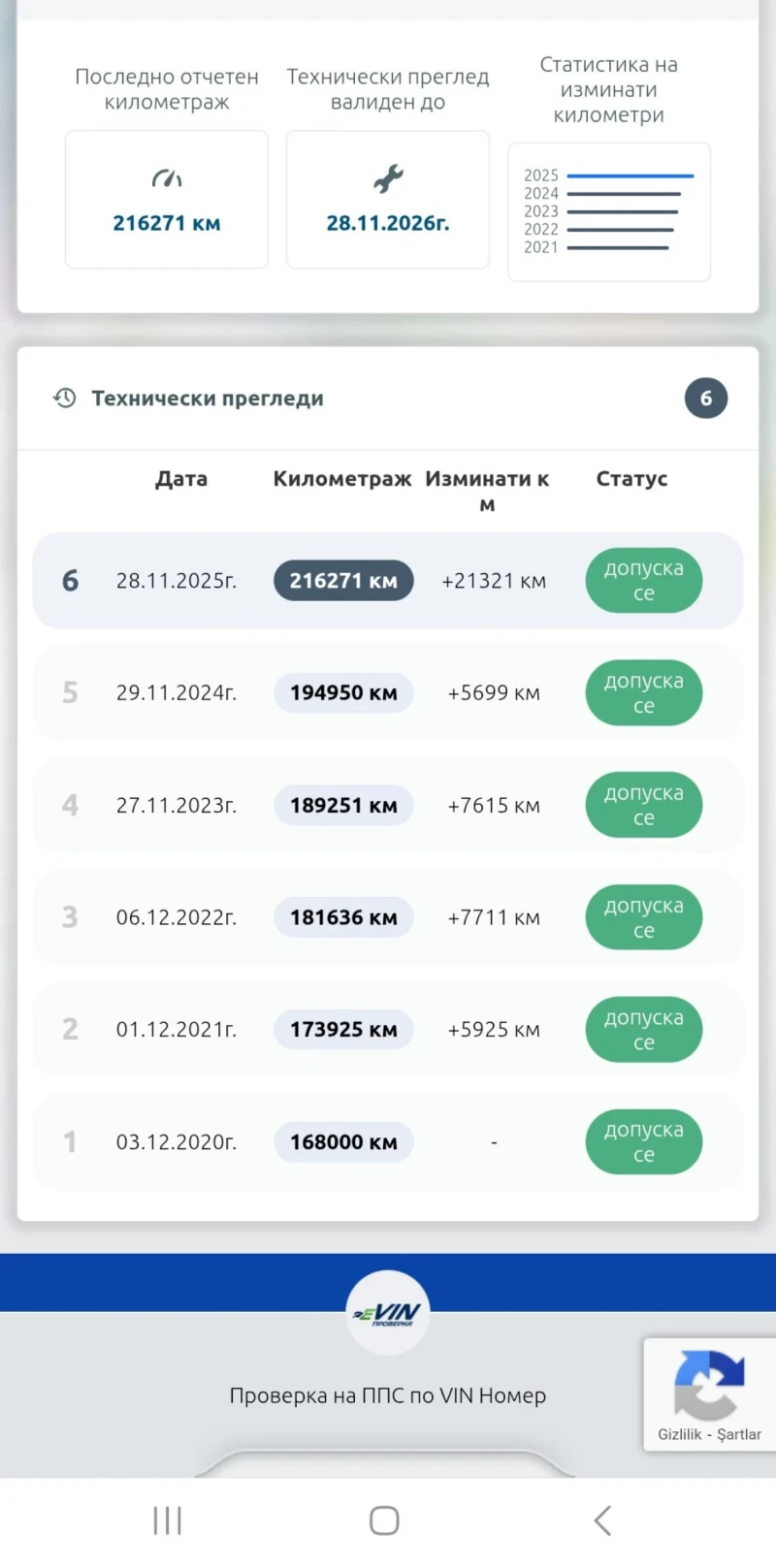This screenshot has width=776, height=1568.
Task: Click the допуска се badge for 2025 inspection
Action: pyautogui.click(x=643, y=580)
